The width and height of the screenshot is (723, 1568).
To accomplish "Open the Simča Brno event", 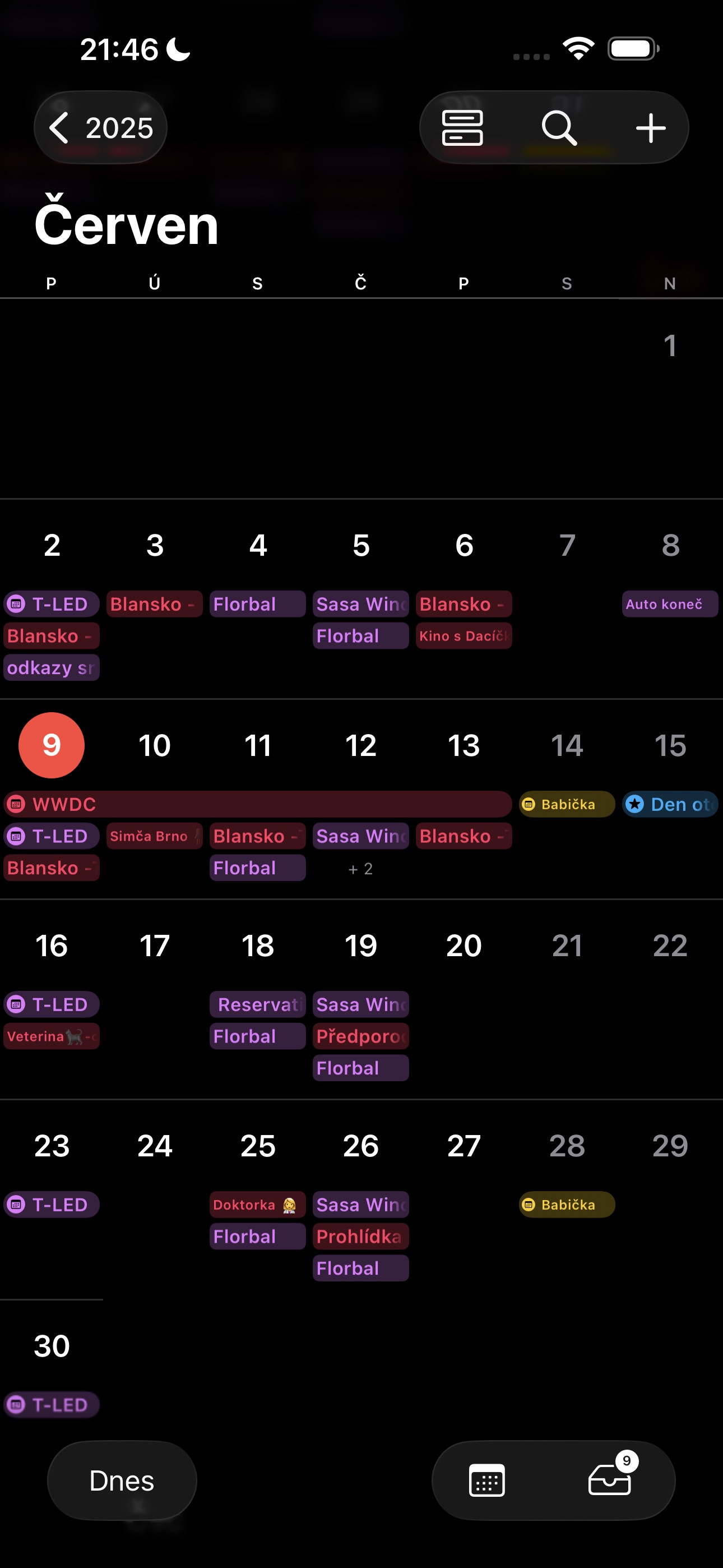I will [x=155, y=836].
